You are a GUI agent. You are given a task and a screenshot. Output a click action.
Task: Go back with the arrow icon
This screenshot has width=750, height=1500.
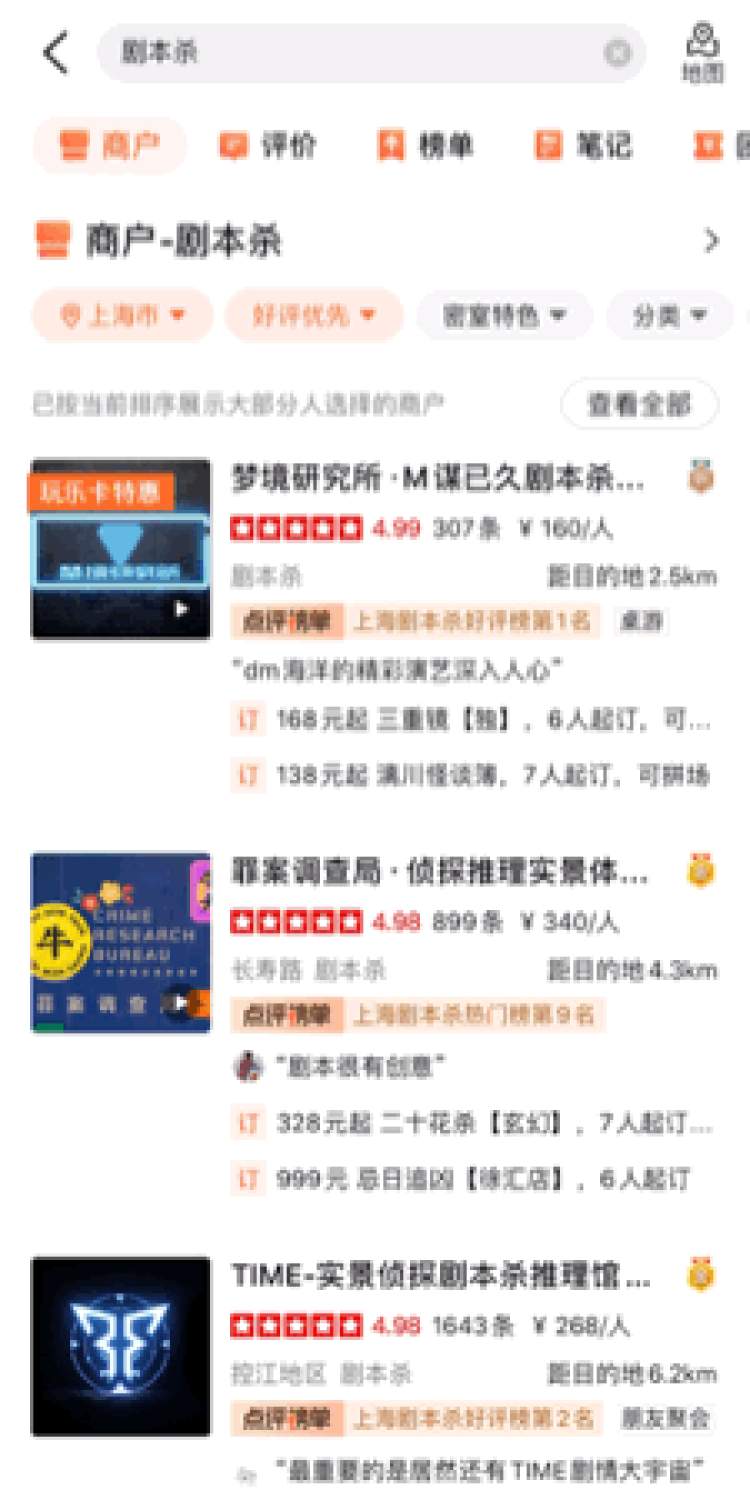[56, 53]
